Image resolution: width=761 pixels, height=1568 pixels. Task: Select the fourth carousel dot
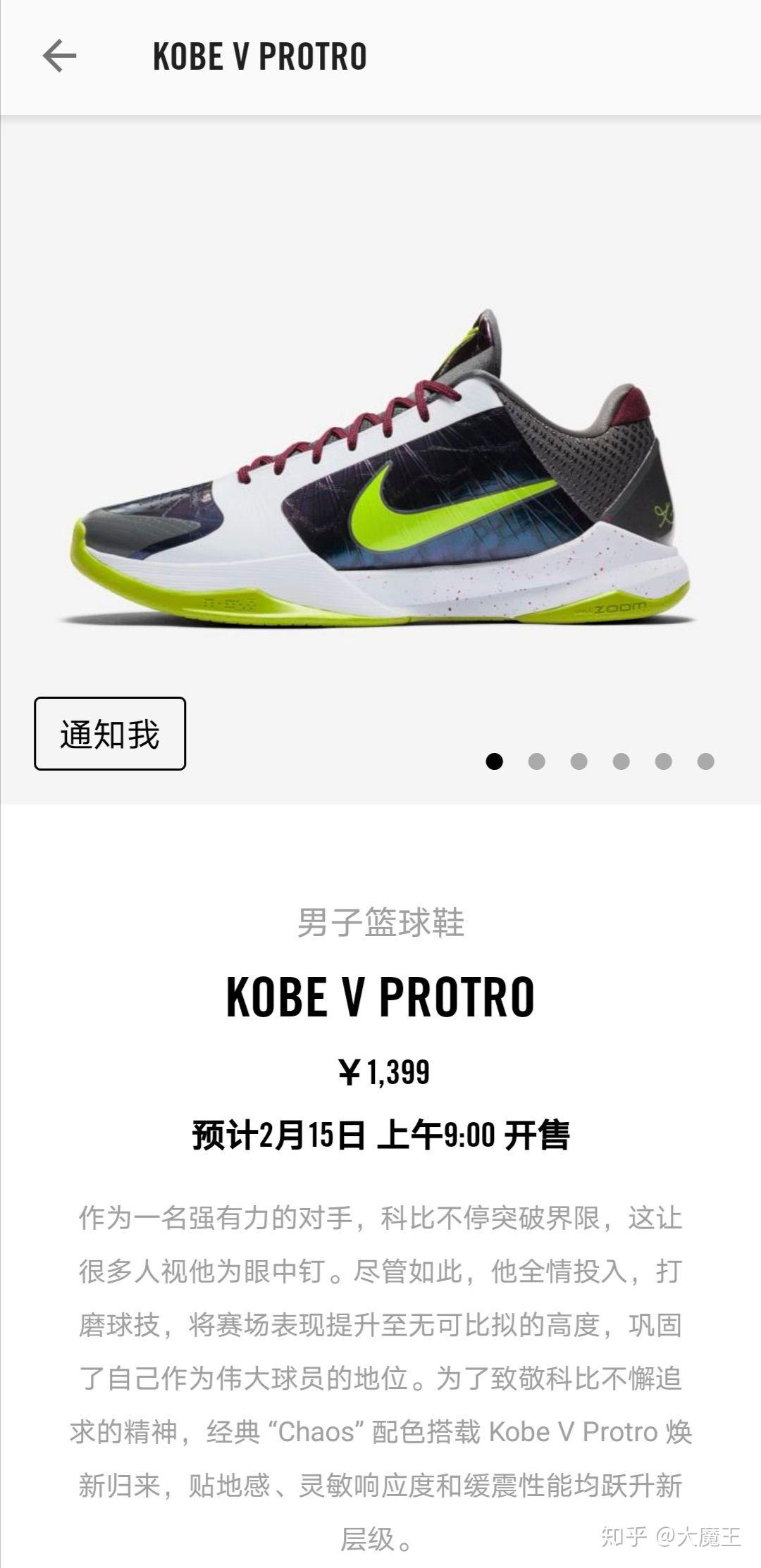click(x=620, y=761)
